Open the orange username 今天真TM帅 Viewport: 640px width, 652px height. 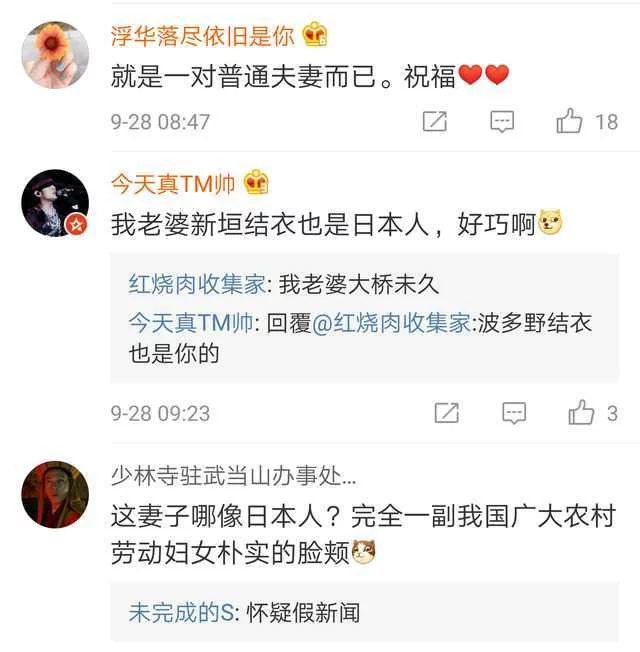pos(173,184)
